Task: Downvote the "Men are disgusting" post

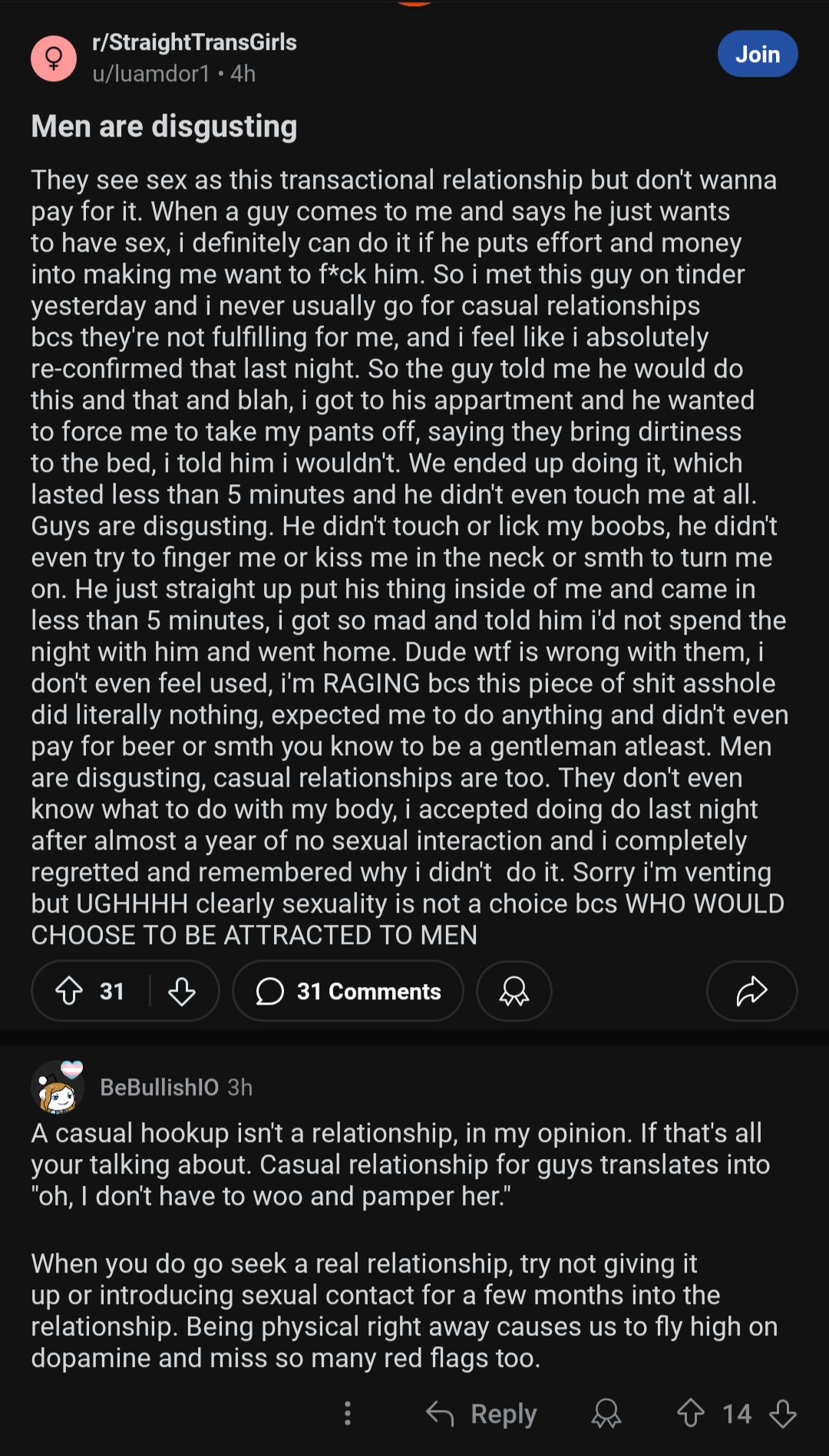Action: 182,991
